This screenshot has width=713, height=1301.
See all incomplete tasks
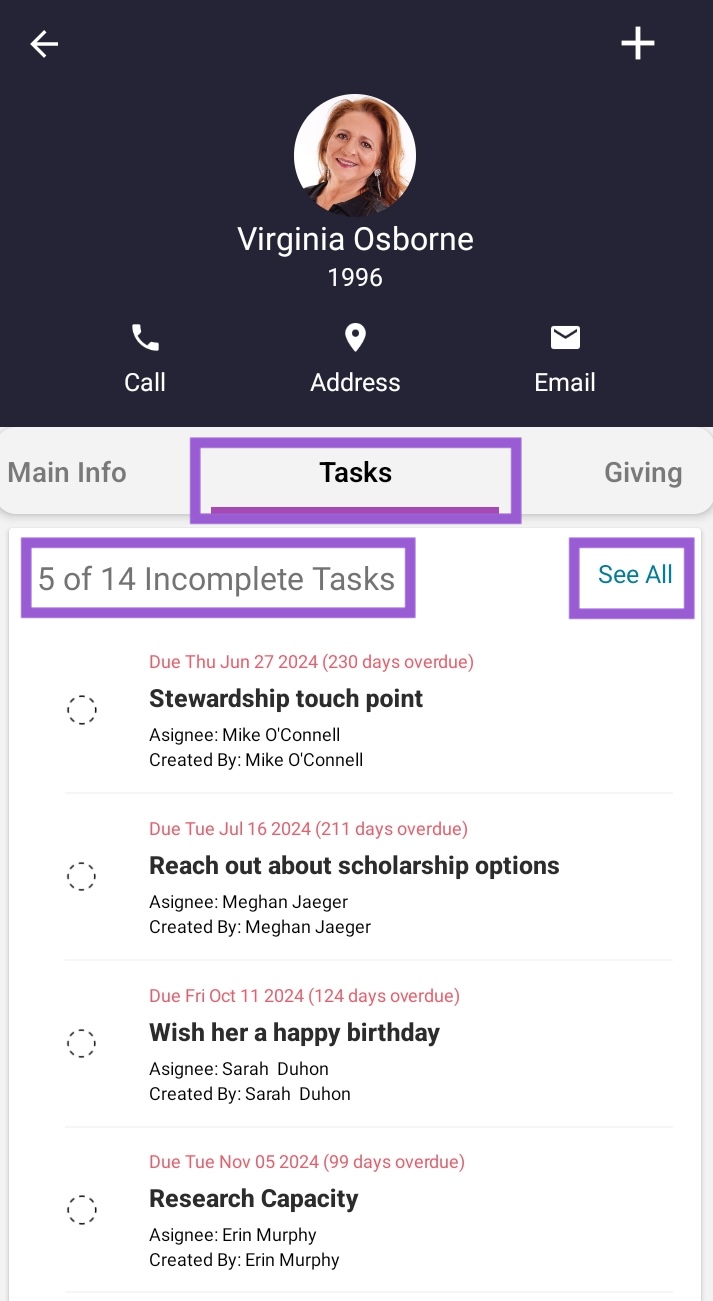click(x=635, y=575)
